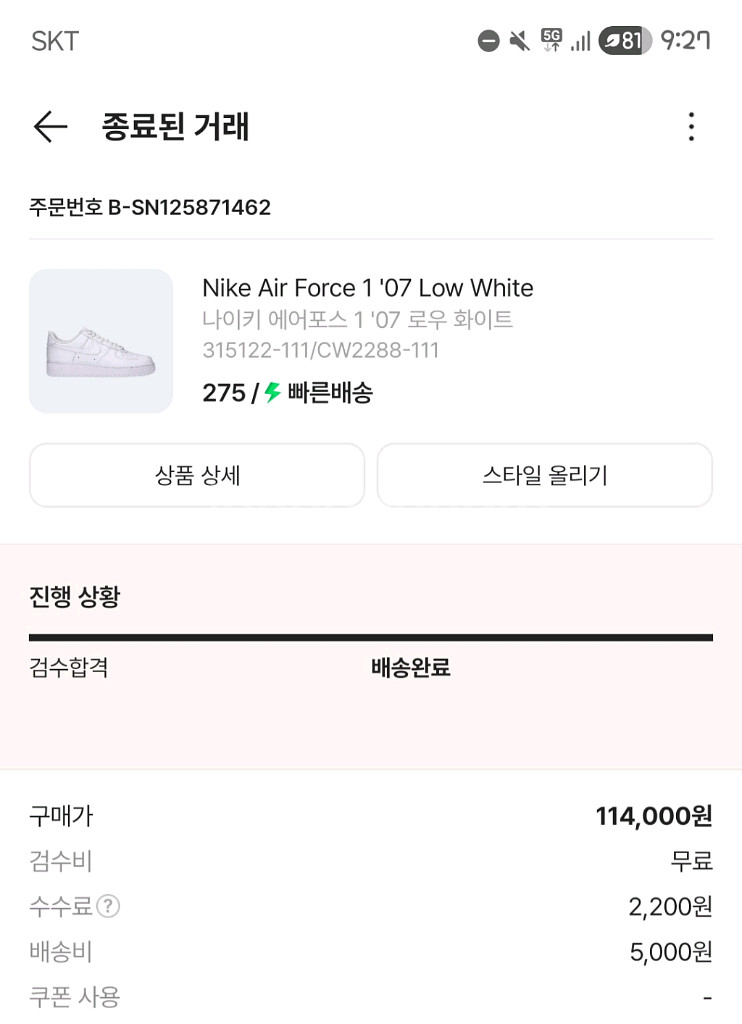Open the fee help question mark icon
742x1024 pixels.
[x=108, y=907]
